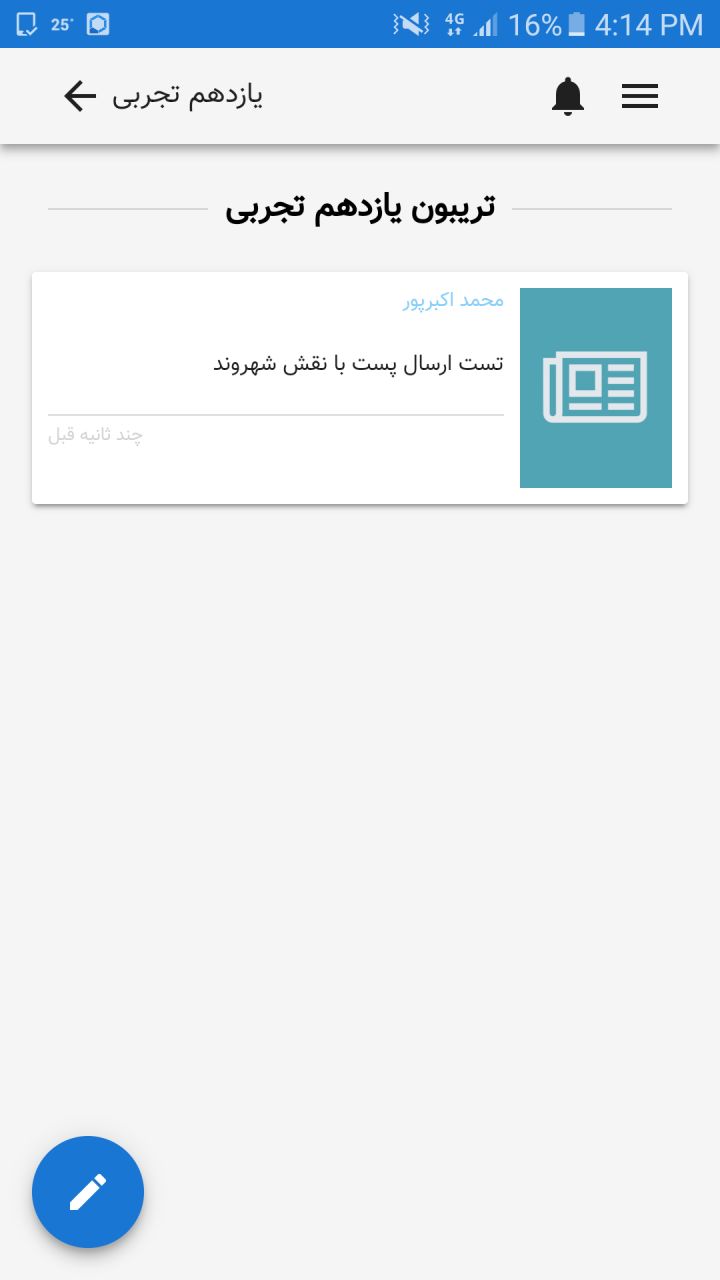Go back using the top arrow
720x1280 pixels.
(80, 96)
